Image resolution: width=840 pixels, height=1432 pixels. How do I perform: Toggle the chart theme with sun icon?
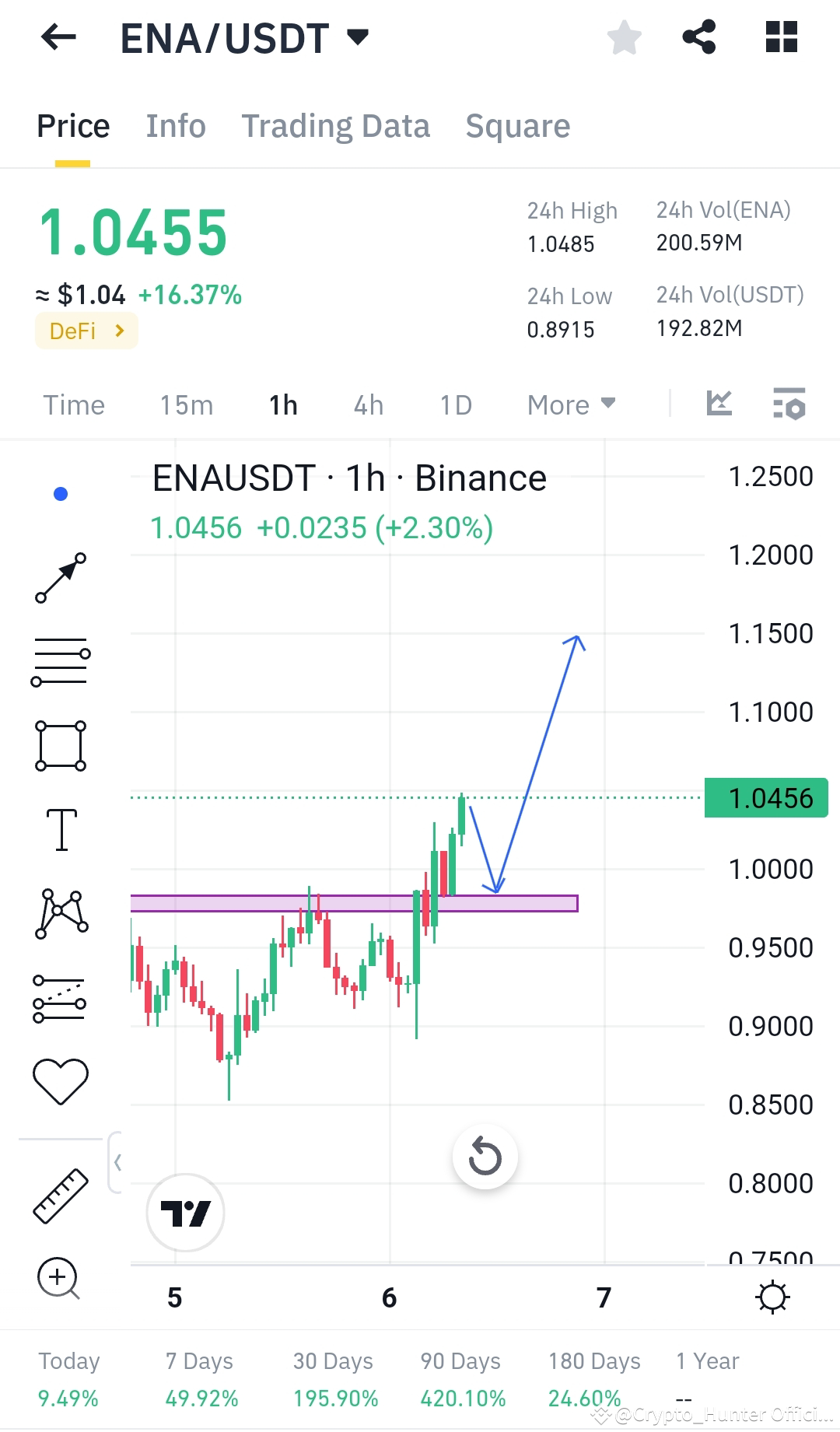(772, 1297)
